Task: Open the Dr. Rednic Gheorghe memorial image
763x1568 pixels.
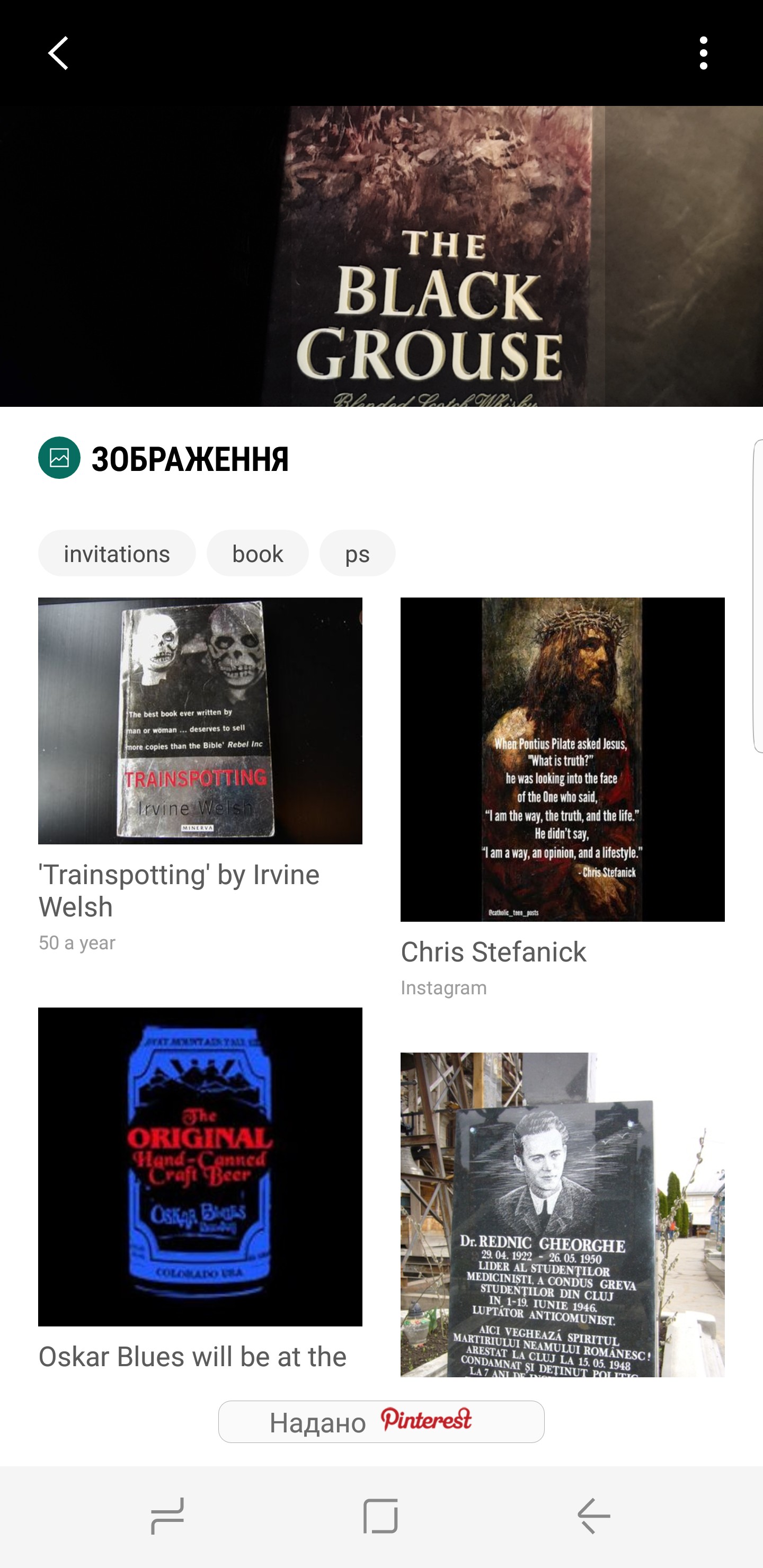Action: 562,1214
